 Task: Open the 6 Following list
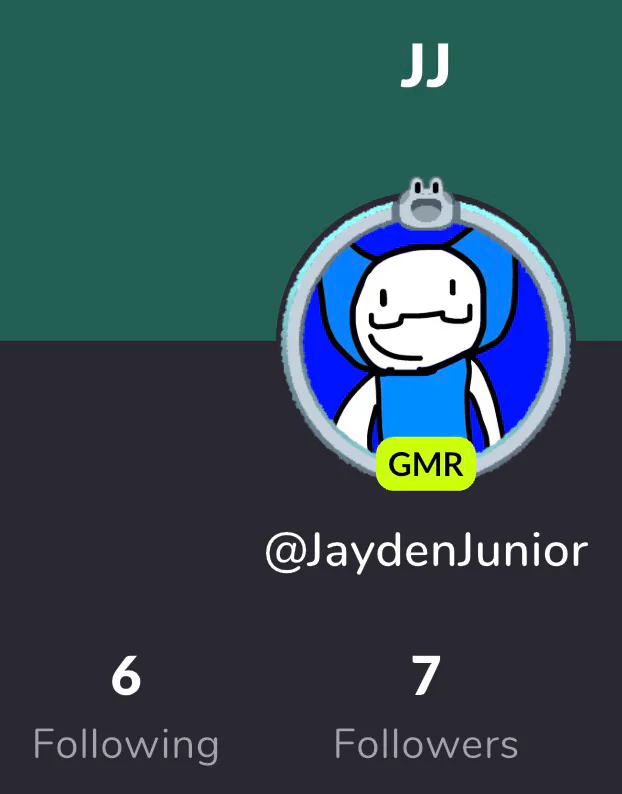click(126, 710)
